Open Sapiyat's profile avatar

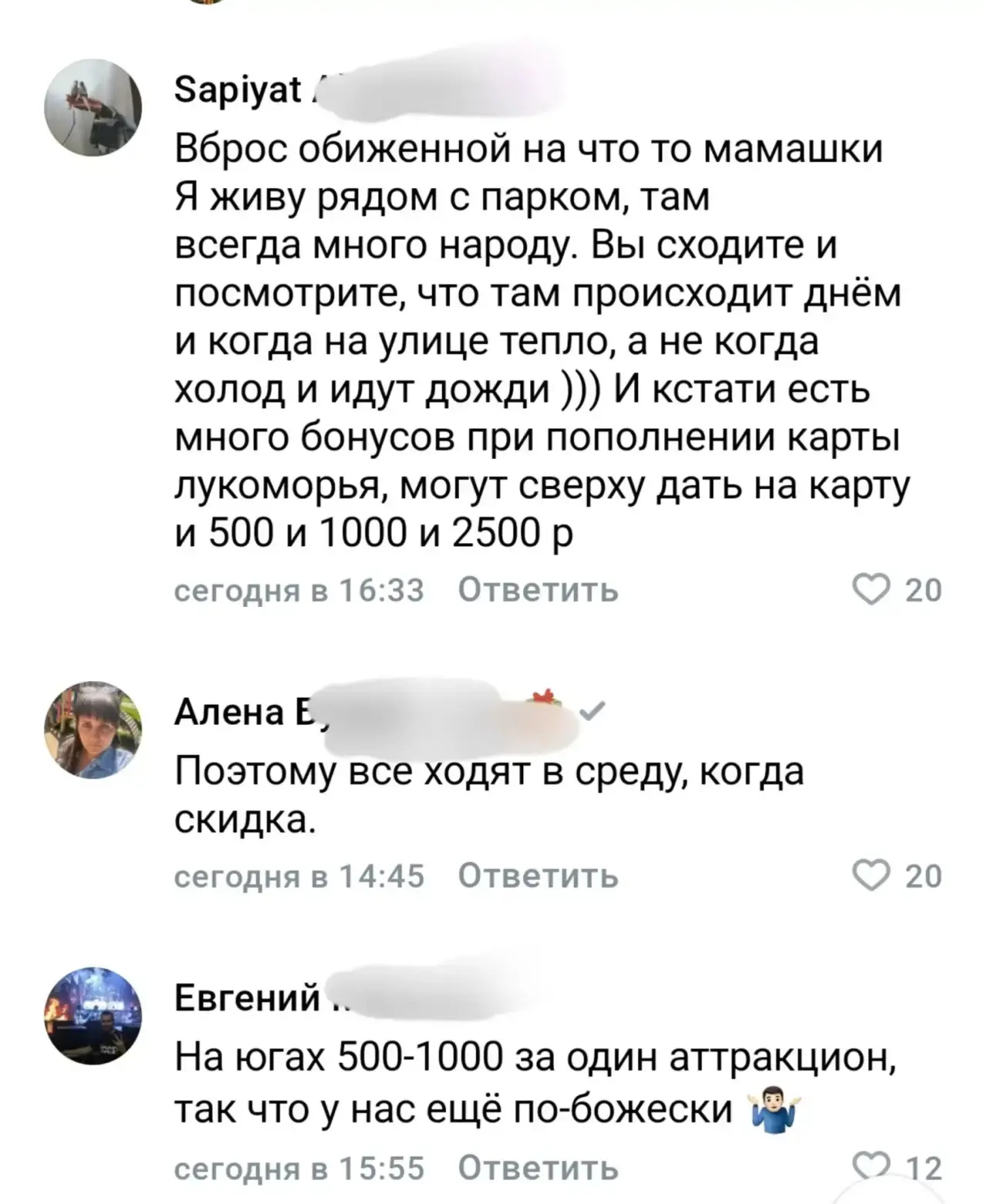pos(93,112)
